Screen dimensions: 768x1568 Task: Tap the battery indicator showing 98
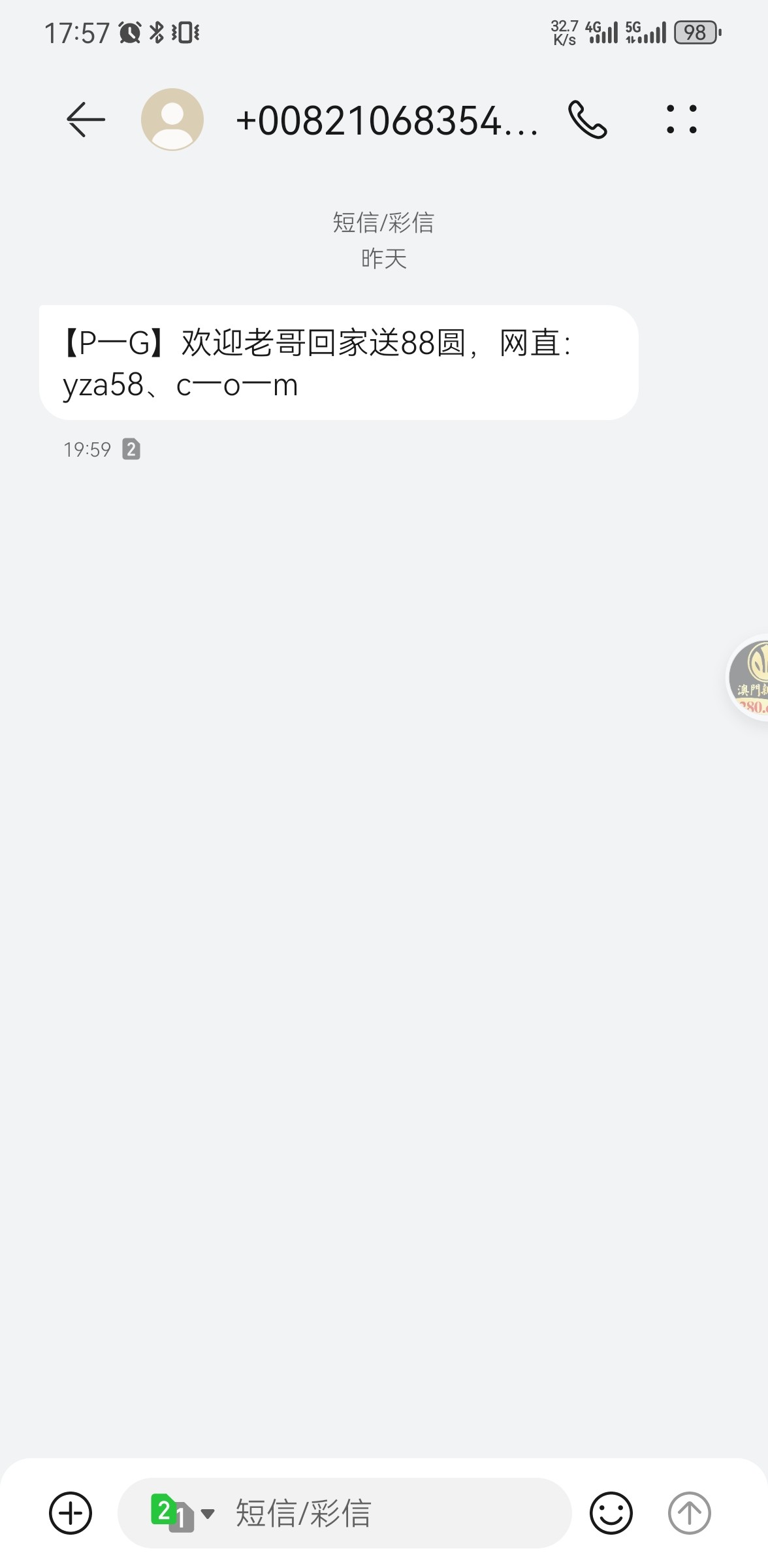pyautogui.click(x=695, y=33)
